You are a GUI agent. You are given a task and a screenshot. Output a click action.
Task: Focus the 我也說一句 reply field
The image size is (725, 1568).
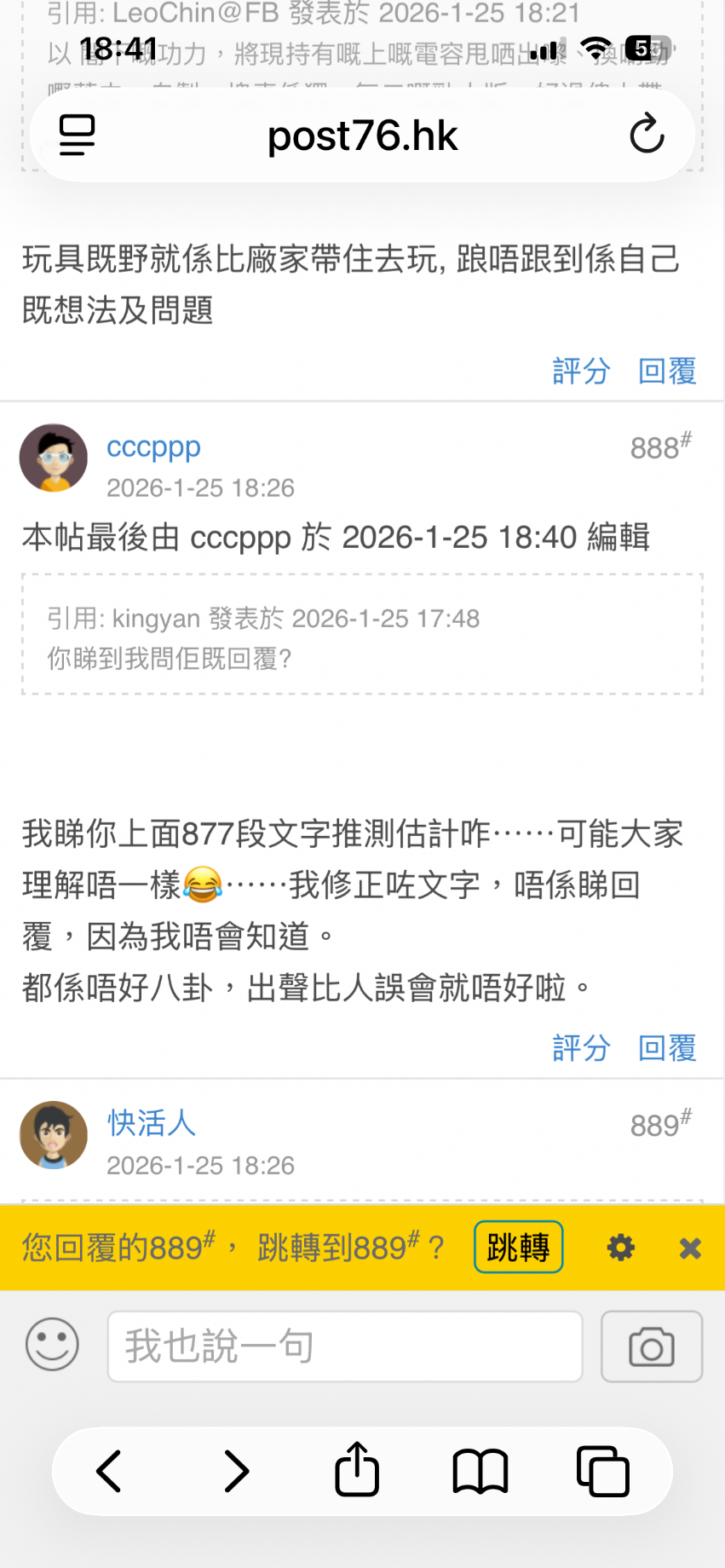[345, 1346]
